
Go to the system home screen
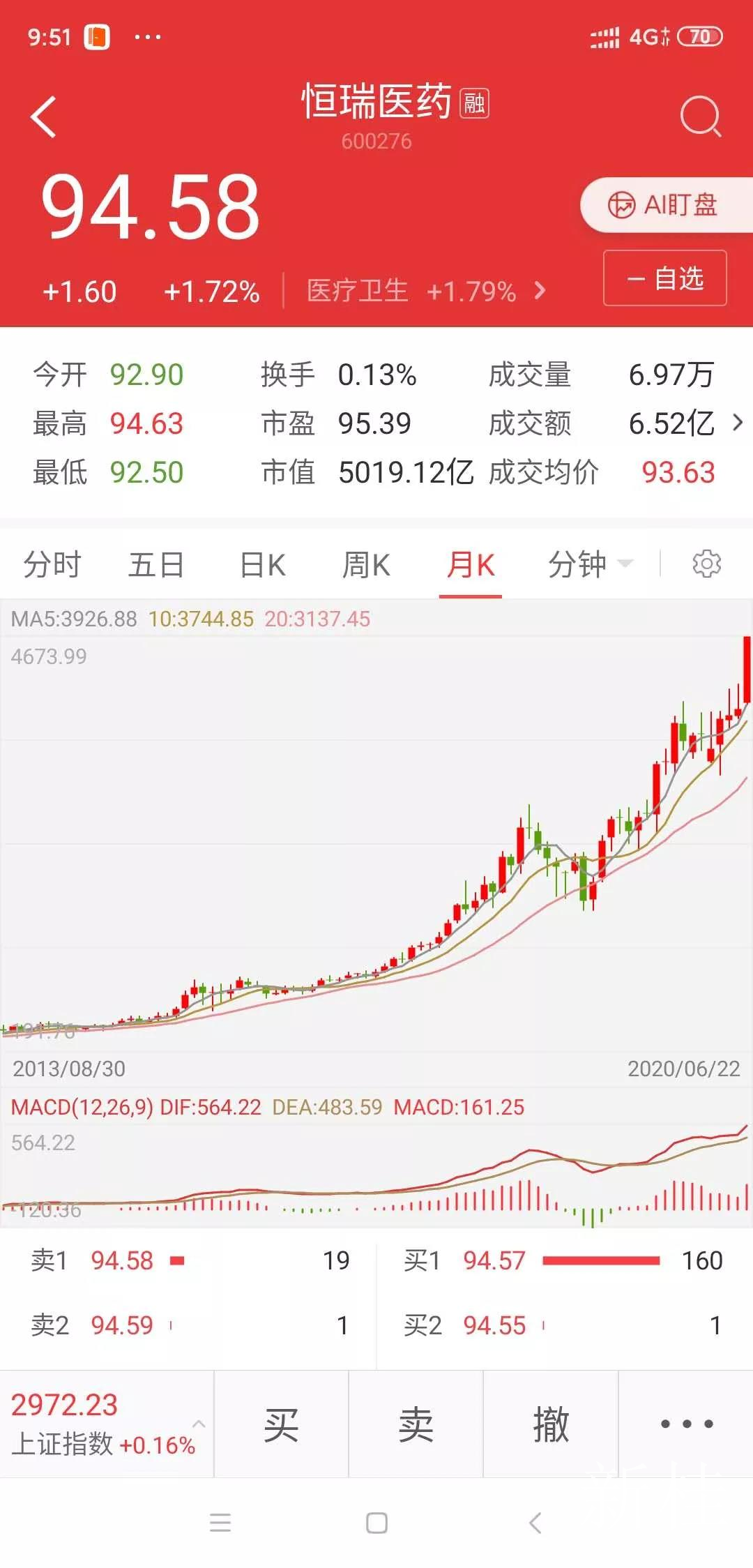point(376,1523)
